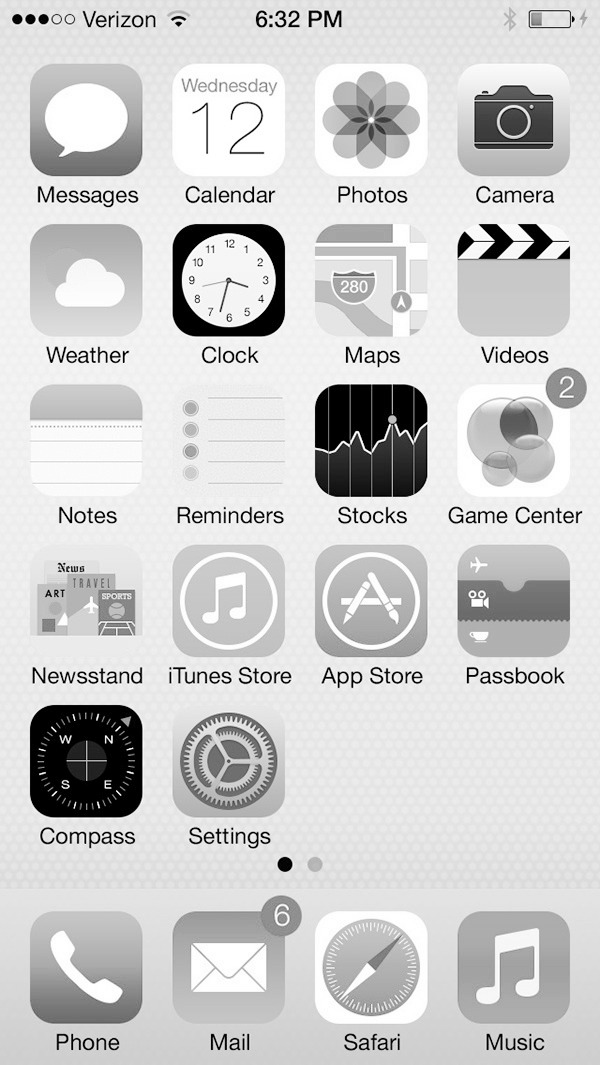The image size is (600, 1065).
Task: Launch the Compass app
Action: tap(86, 761)
